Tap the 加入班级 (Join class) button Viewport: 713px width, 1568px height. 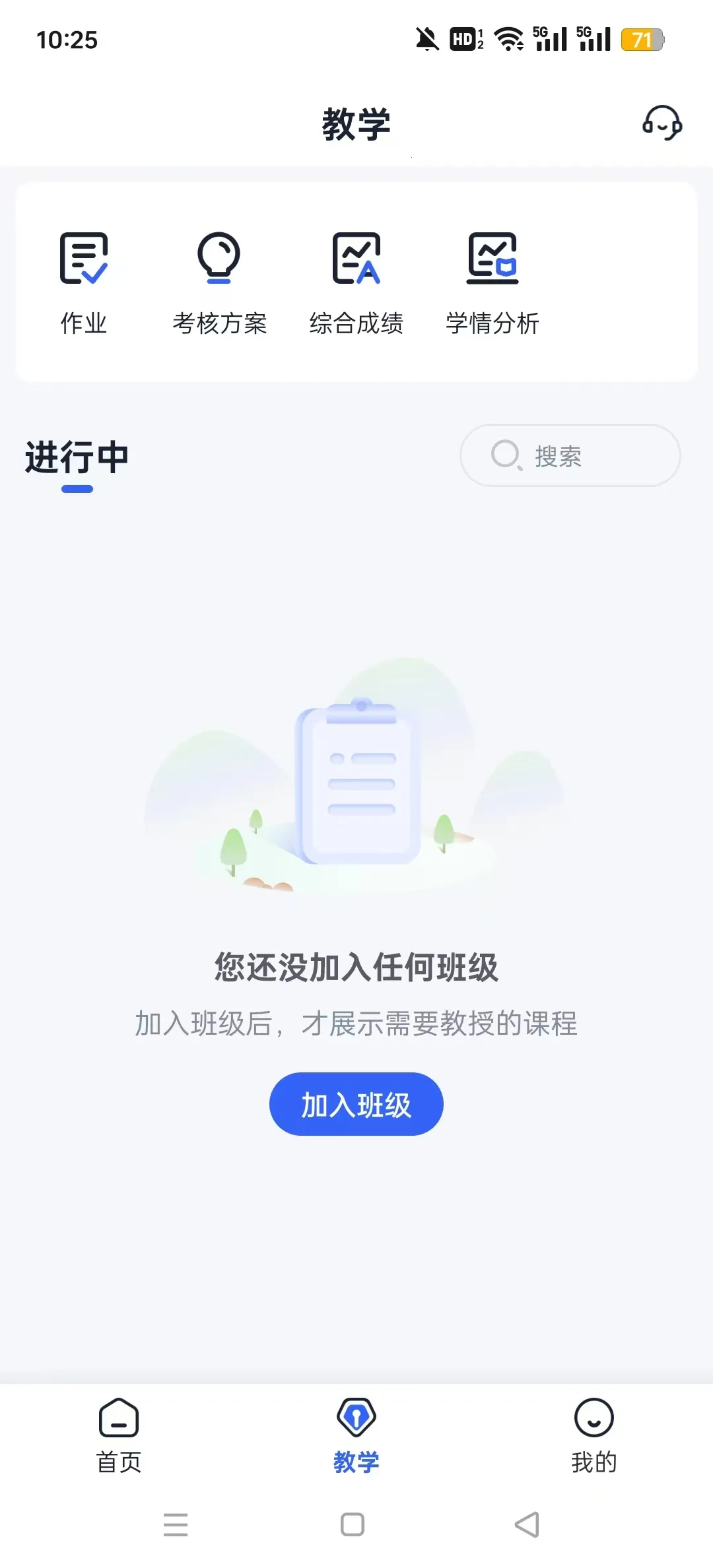point(356,1104)
